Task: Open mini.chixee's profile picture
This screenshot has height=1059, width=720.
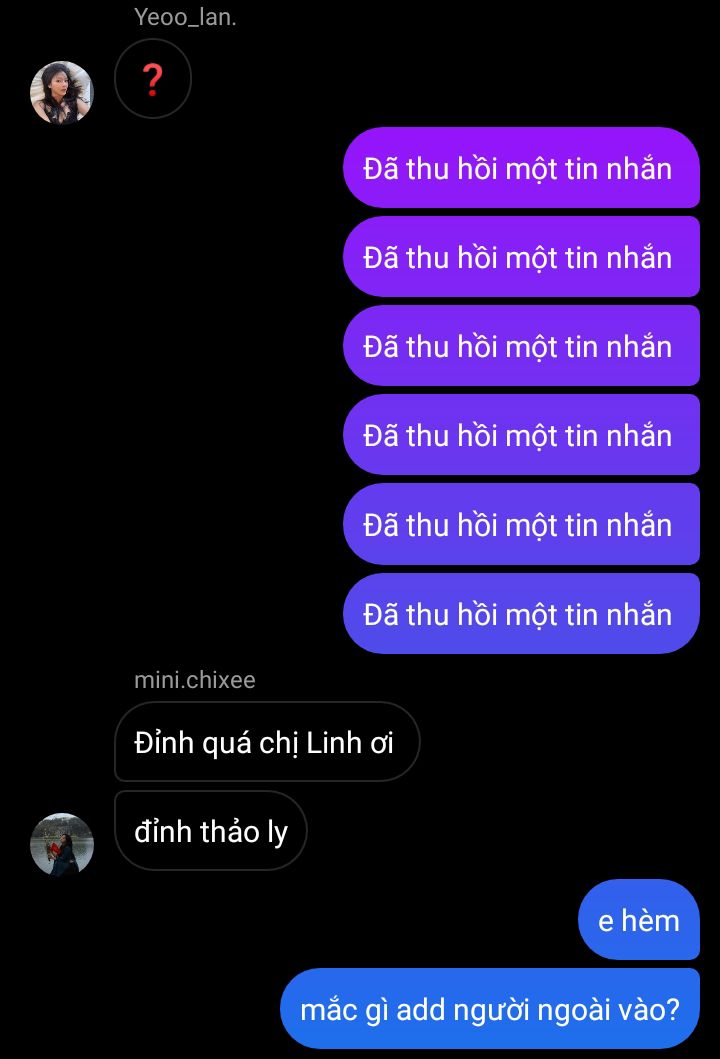Action: click(x=62, y=844)
